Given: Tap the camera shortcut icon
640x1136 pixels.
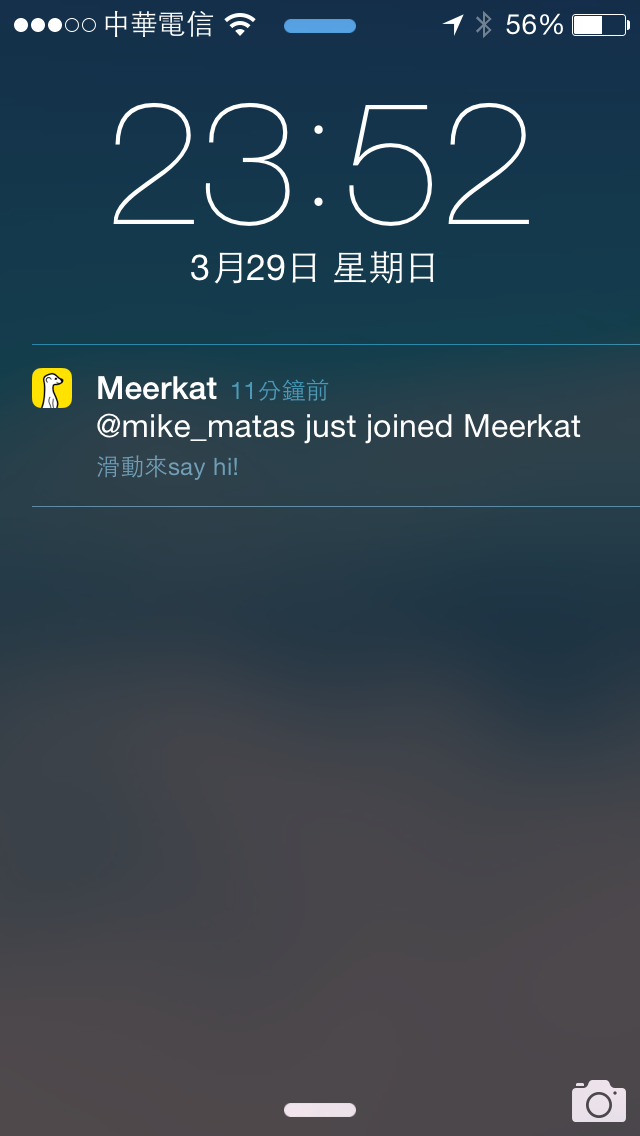Looking at the screenshot, I should (598, 1101).
